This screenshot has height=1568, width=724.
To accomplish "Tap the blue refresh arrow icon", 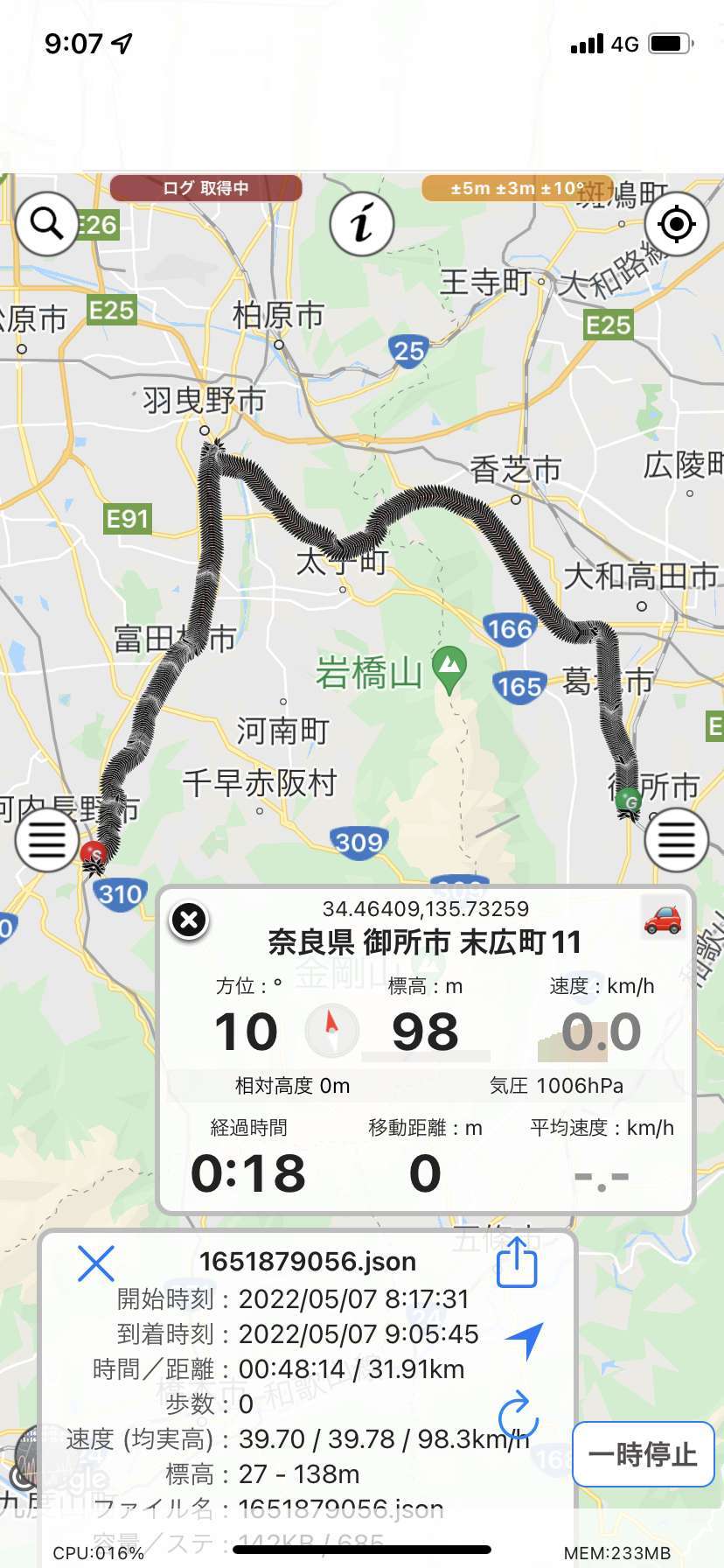I will [518, 1413].
